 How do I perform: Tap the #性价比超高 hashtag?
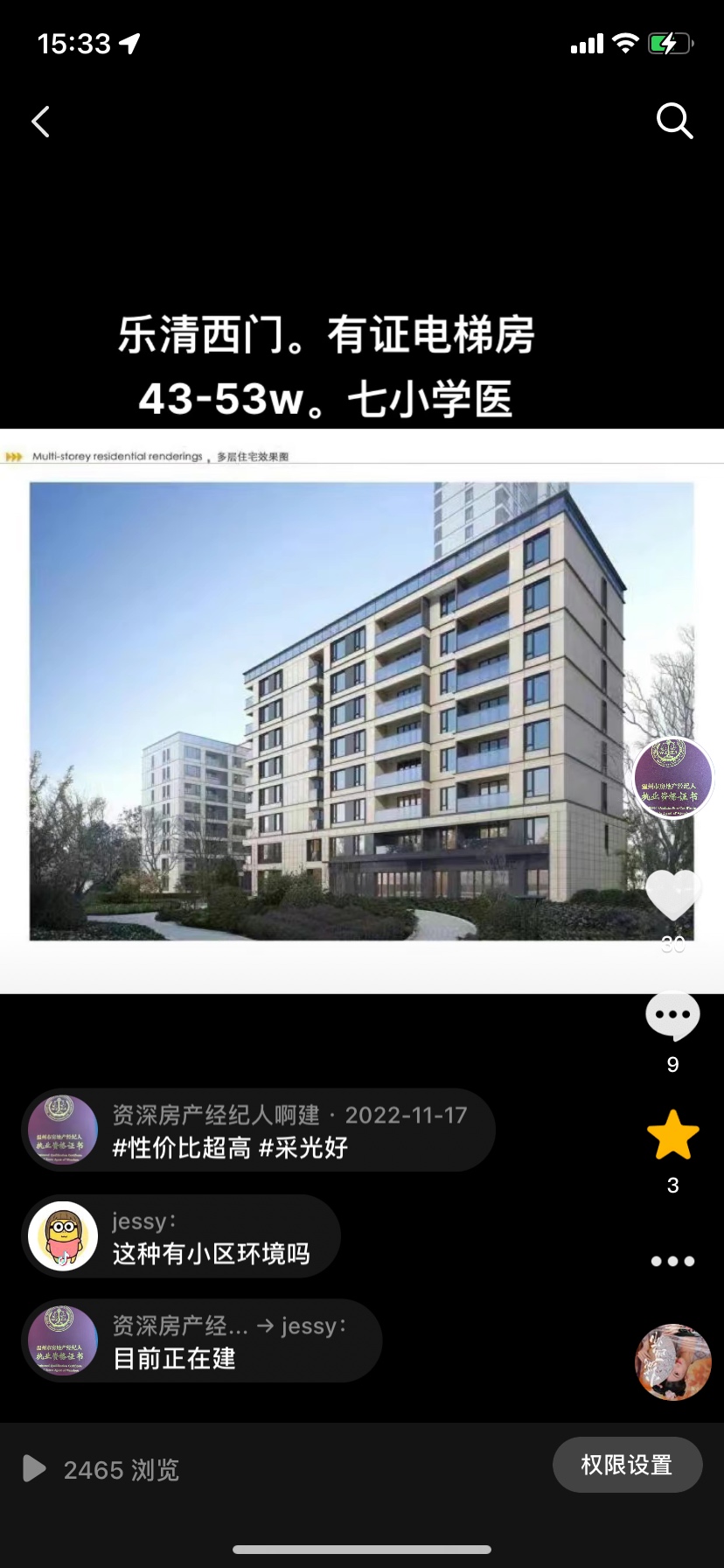(x=182, y=1148)
